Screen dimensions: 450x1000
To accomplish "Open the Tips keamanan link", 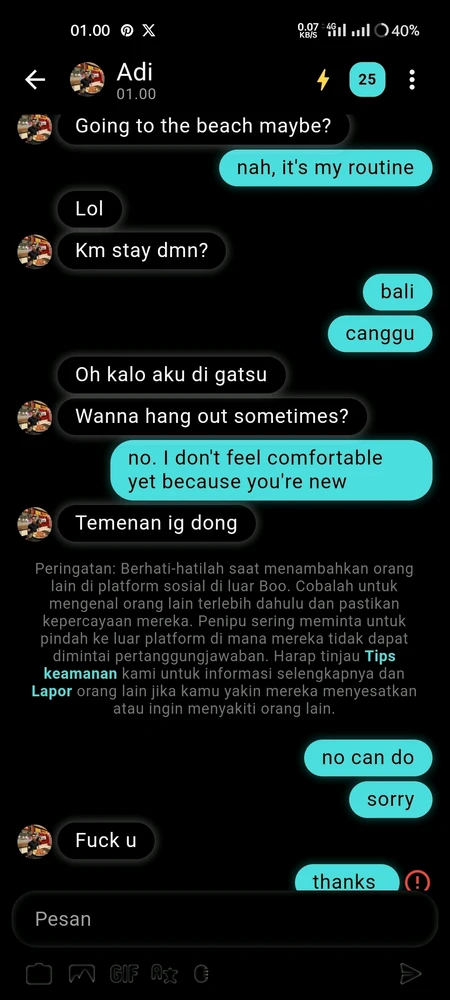I will click(x=220, y=665).
